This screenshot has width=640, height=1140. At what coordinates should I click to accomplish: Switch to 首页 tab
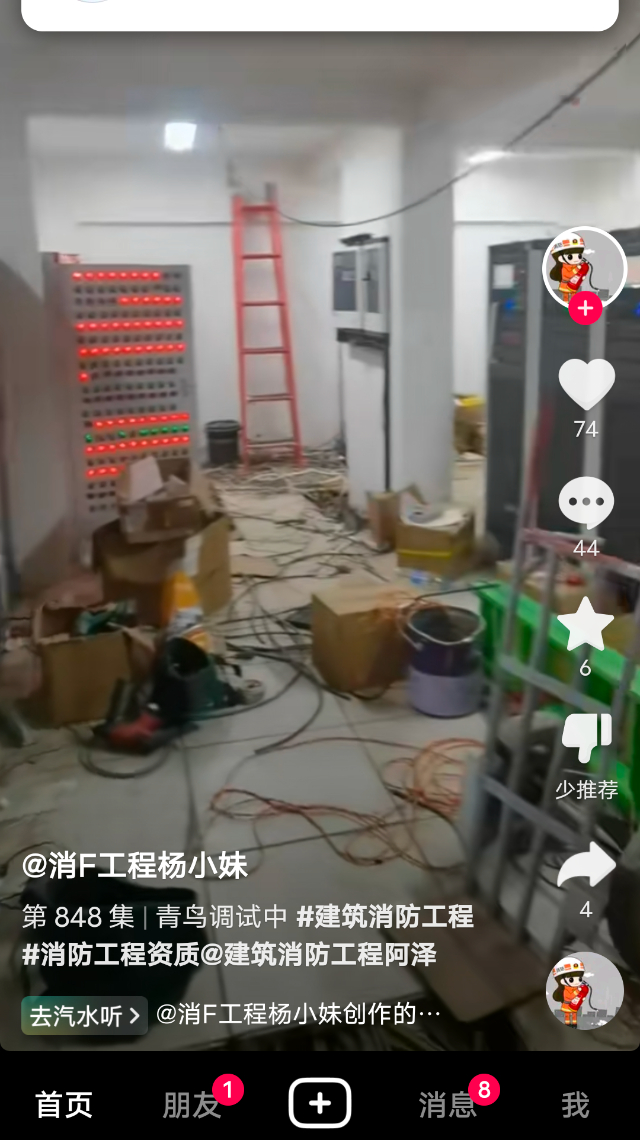pyautogui.click(x=64, y=1105)
